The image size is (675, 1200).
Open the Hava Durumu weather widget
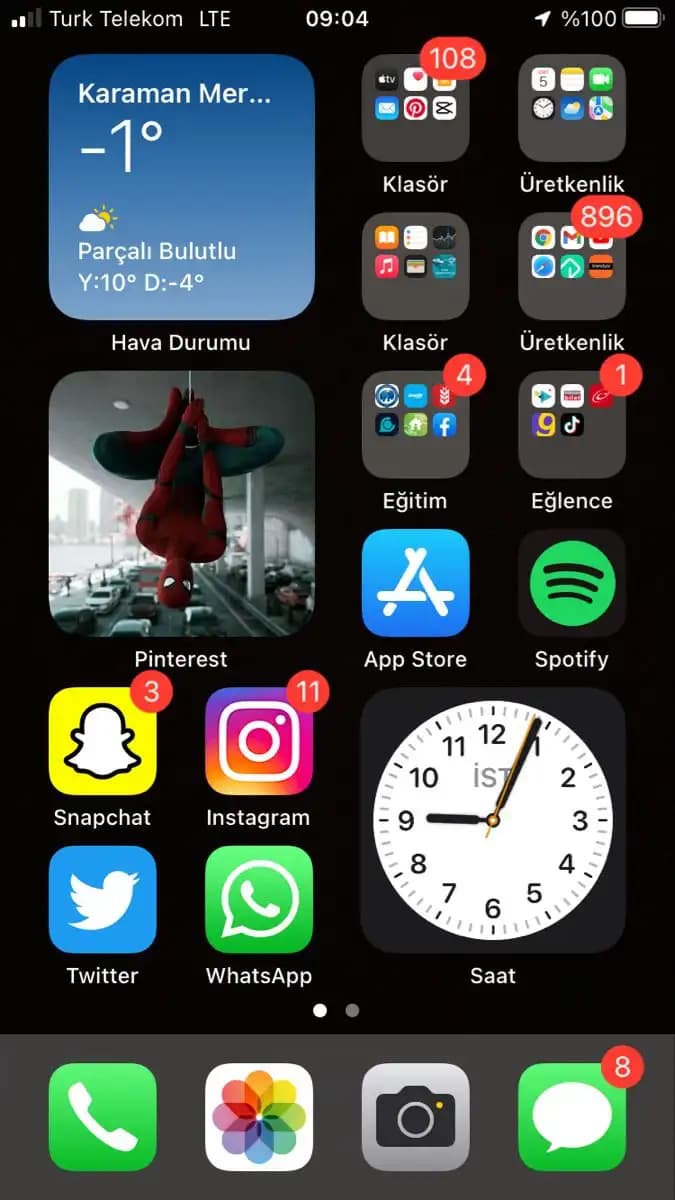click(181, 187)
